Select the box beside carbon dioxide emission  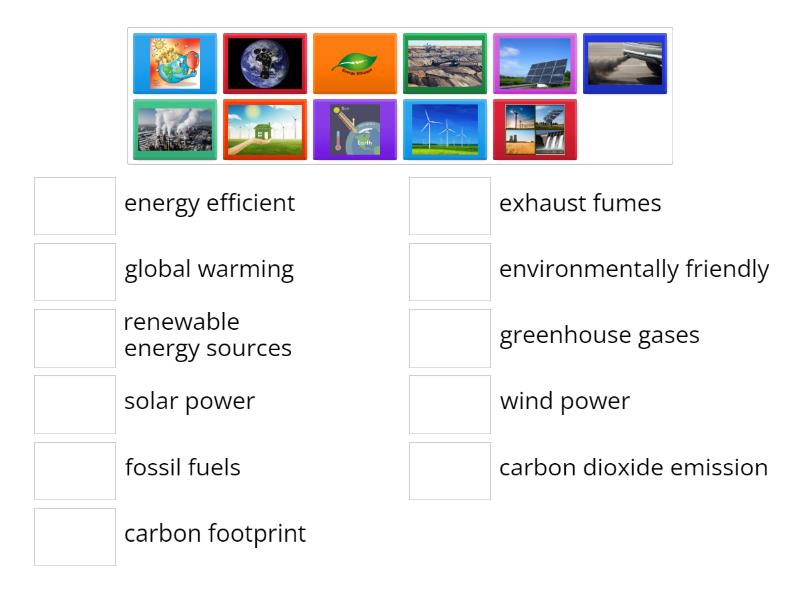(450, 470)
